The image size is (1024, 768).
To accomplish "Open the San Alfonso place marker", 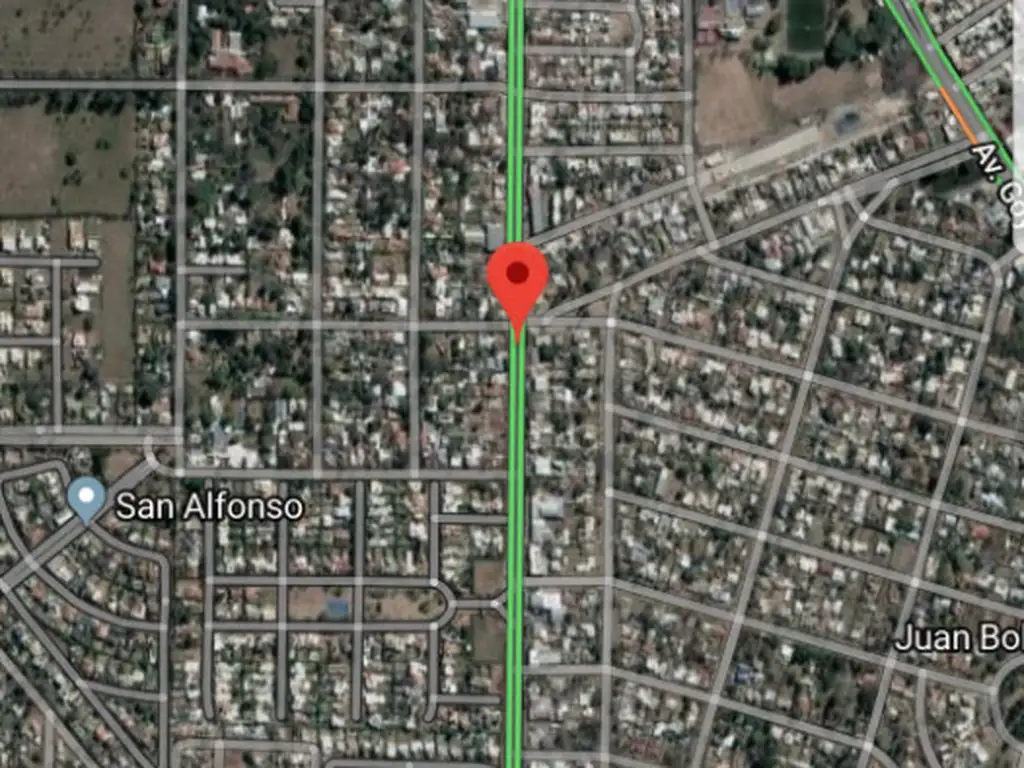I will point(87,497).
